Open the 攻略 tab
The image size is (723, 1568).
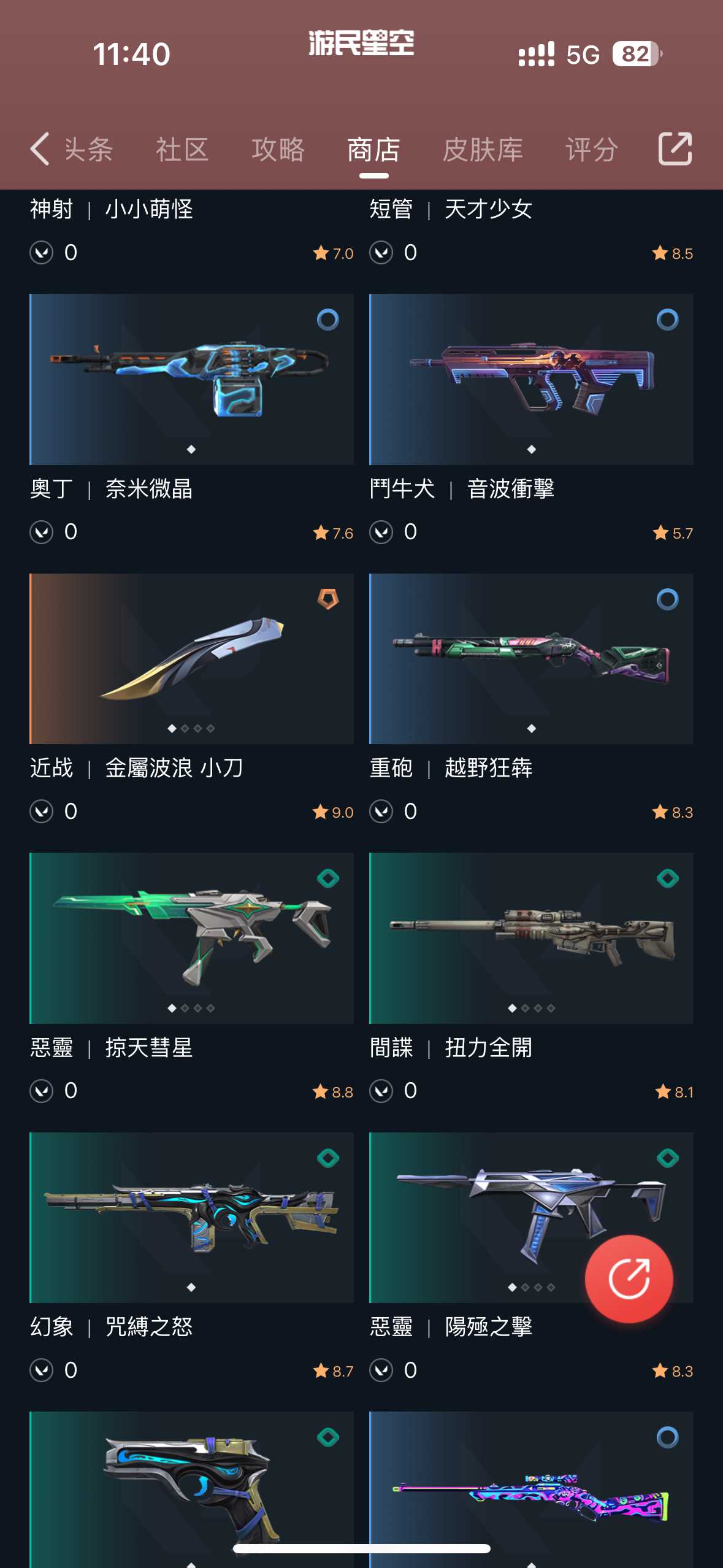(278, 150)
